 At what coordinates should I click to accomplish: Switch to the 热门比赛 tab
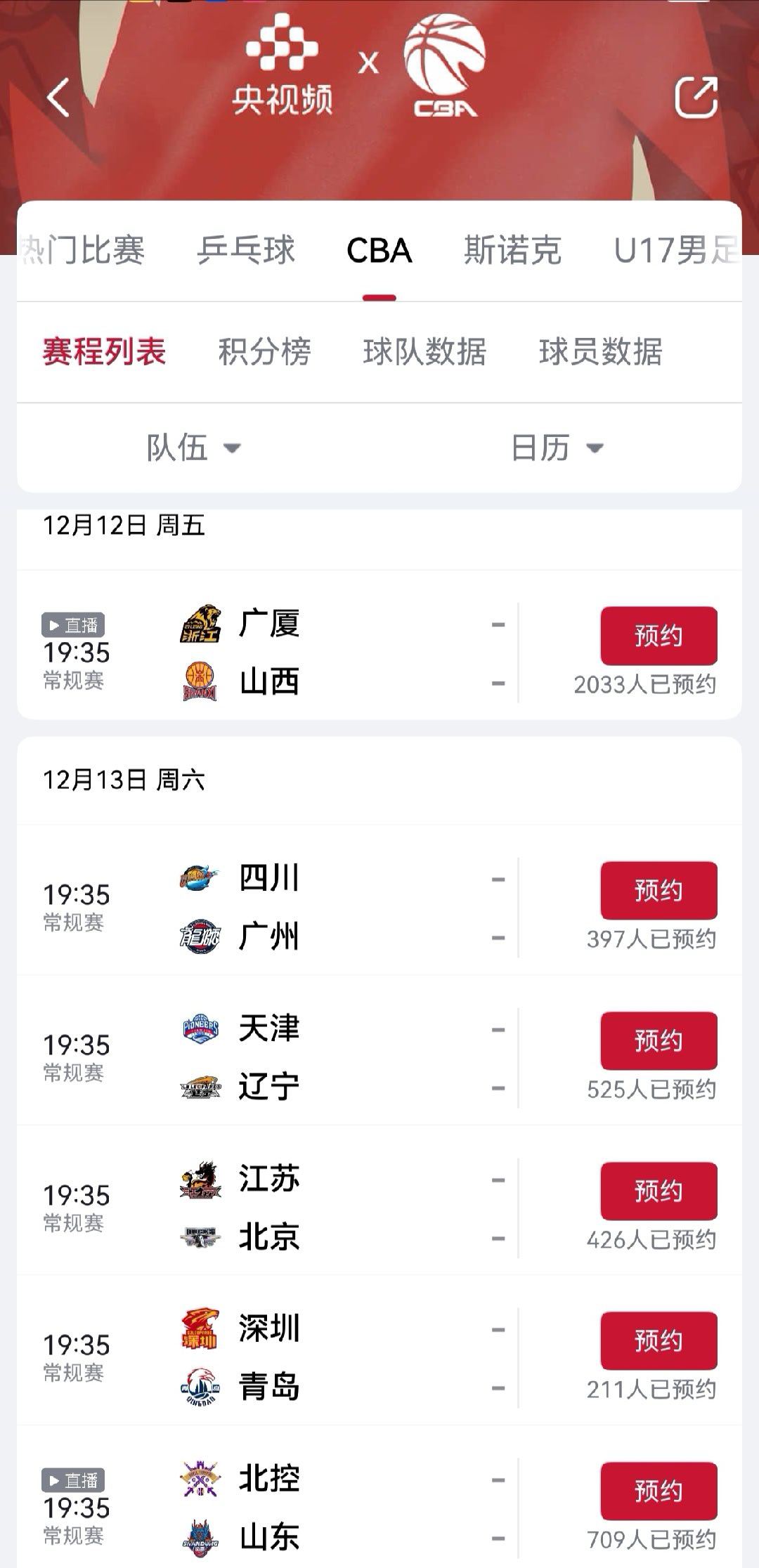83,251
